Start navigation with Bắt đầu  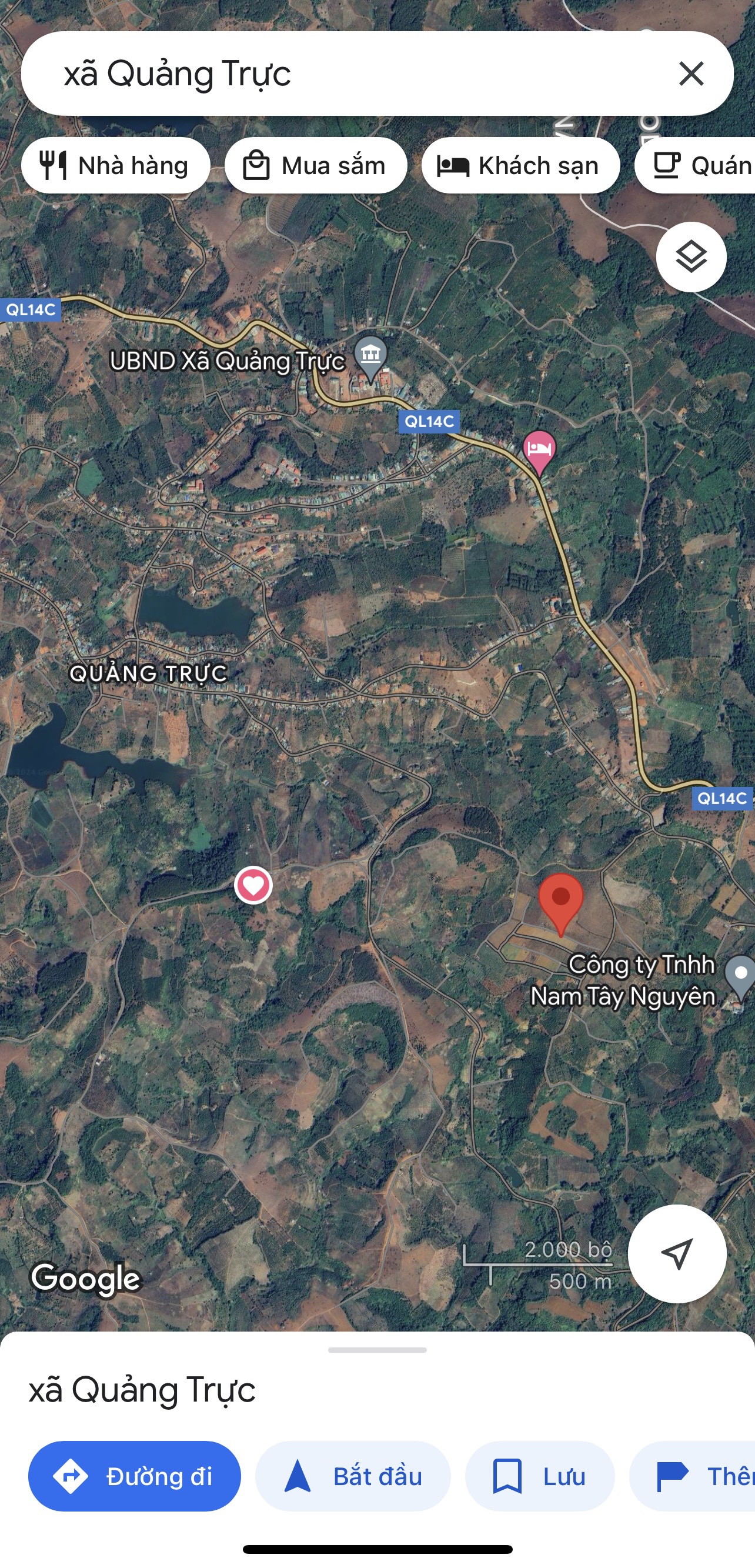coord(353,1476)
